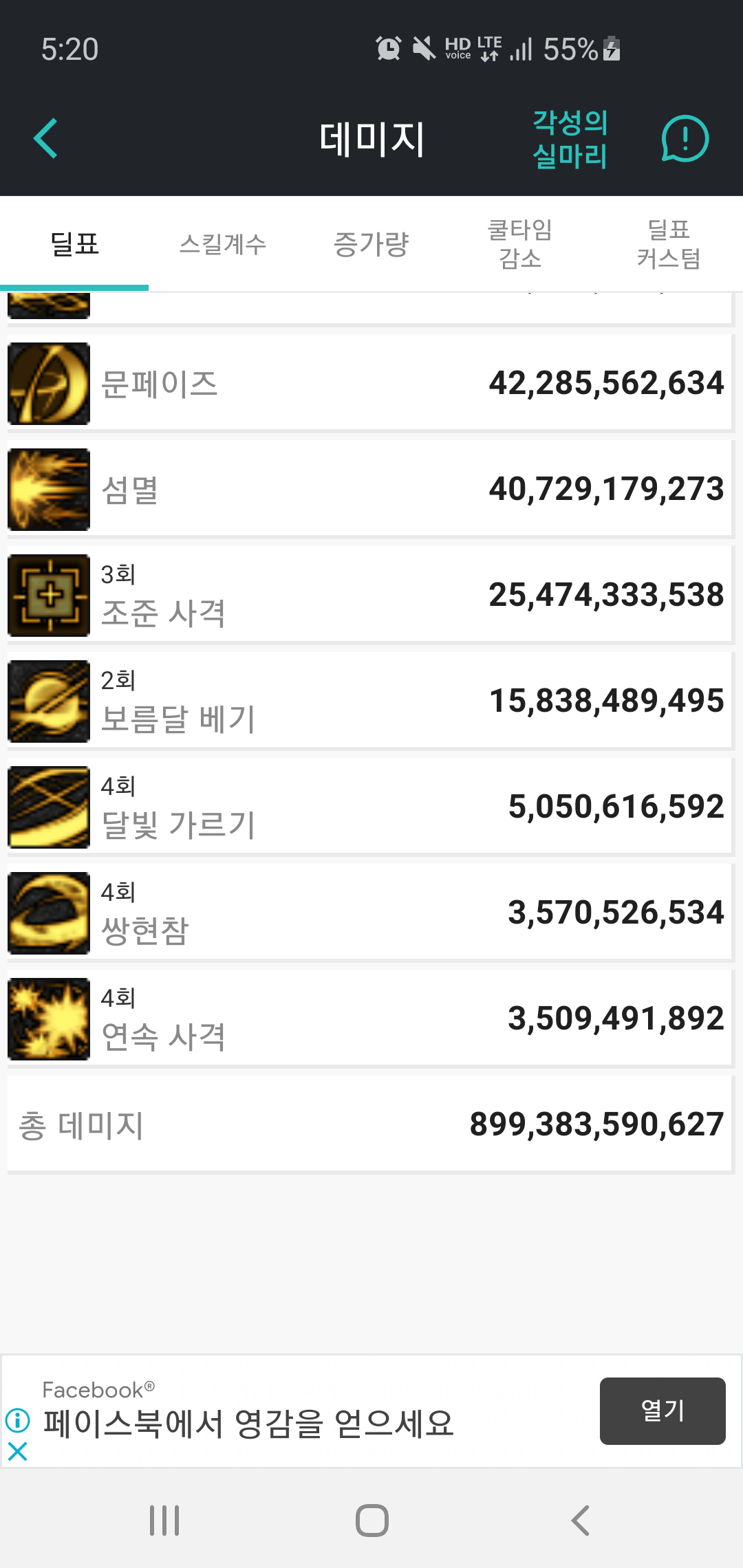Open the exclamation speech bubble icon
This screenshot has width=743, height=1568.
[685, 139]
